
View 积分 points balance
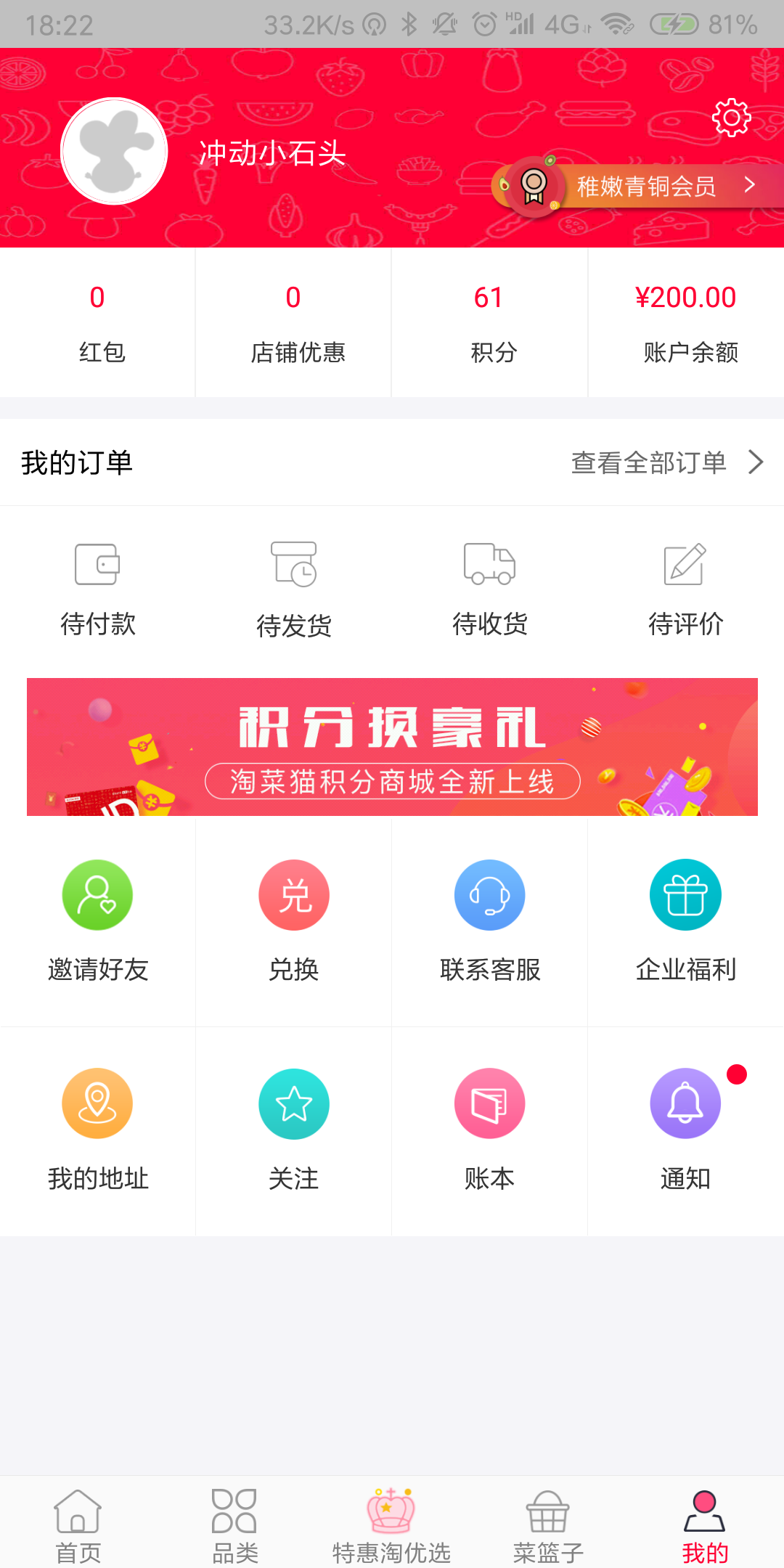pos(489,323)
